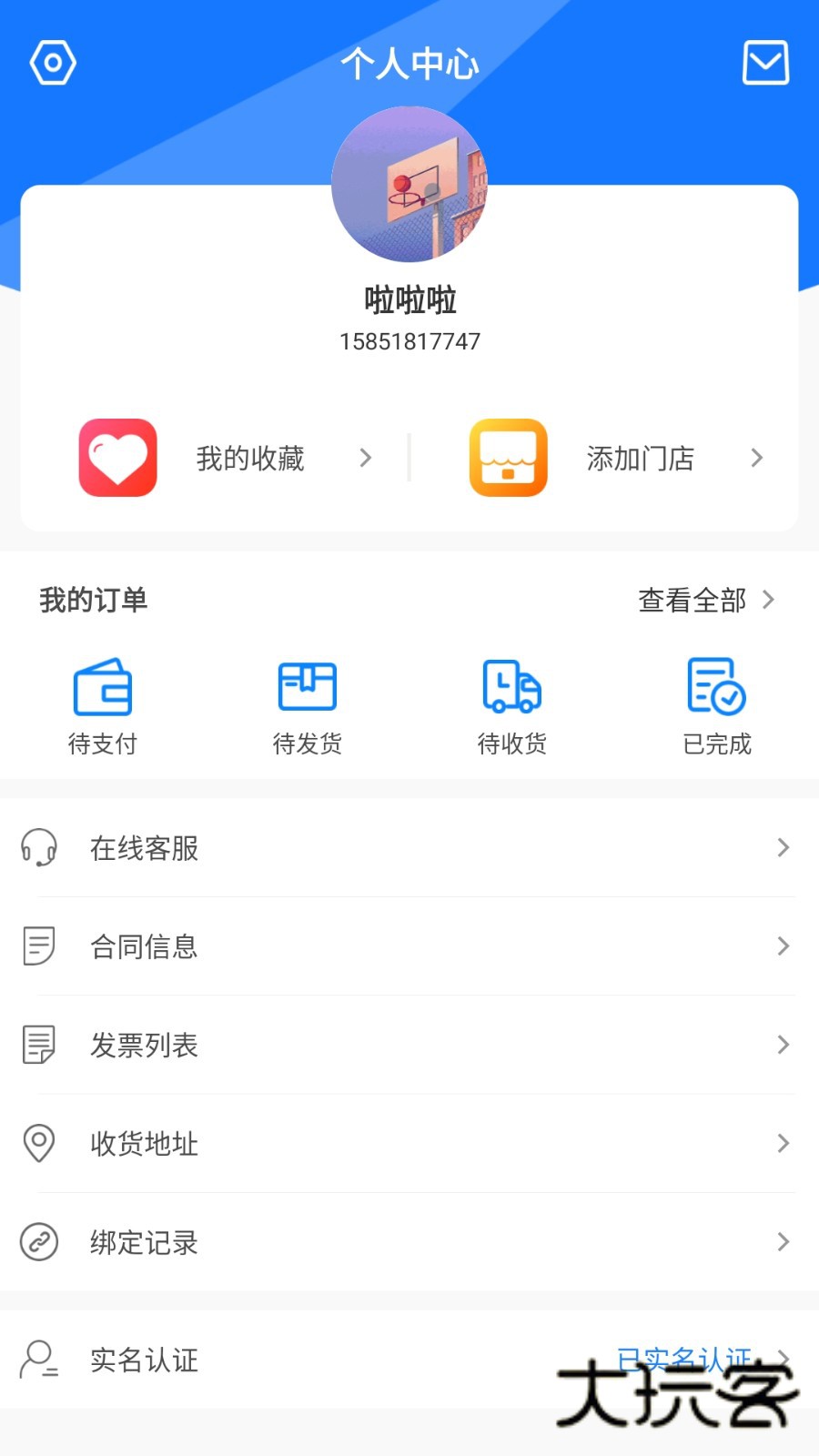
Task: Open the messages envelope icon
Action: tap(765, 64)
